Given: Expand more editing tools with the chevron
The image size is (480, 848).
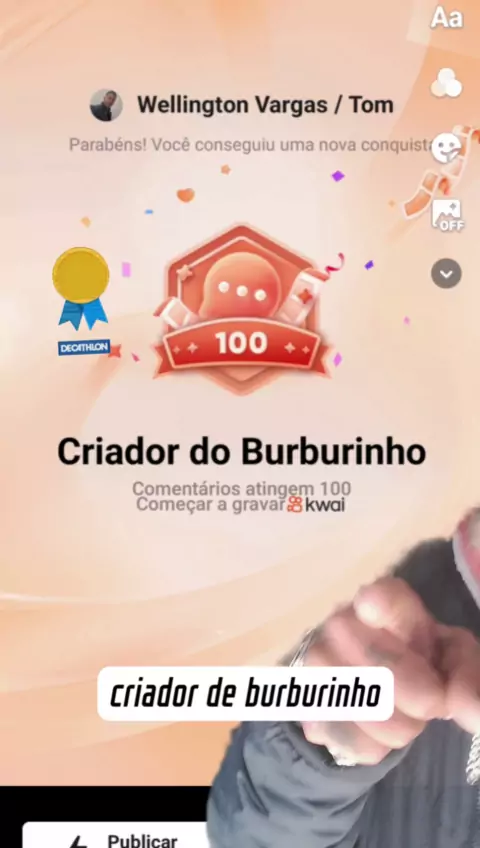Looking at the screenshot, I should pos(446,274).
